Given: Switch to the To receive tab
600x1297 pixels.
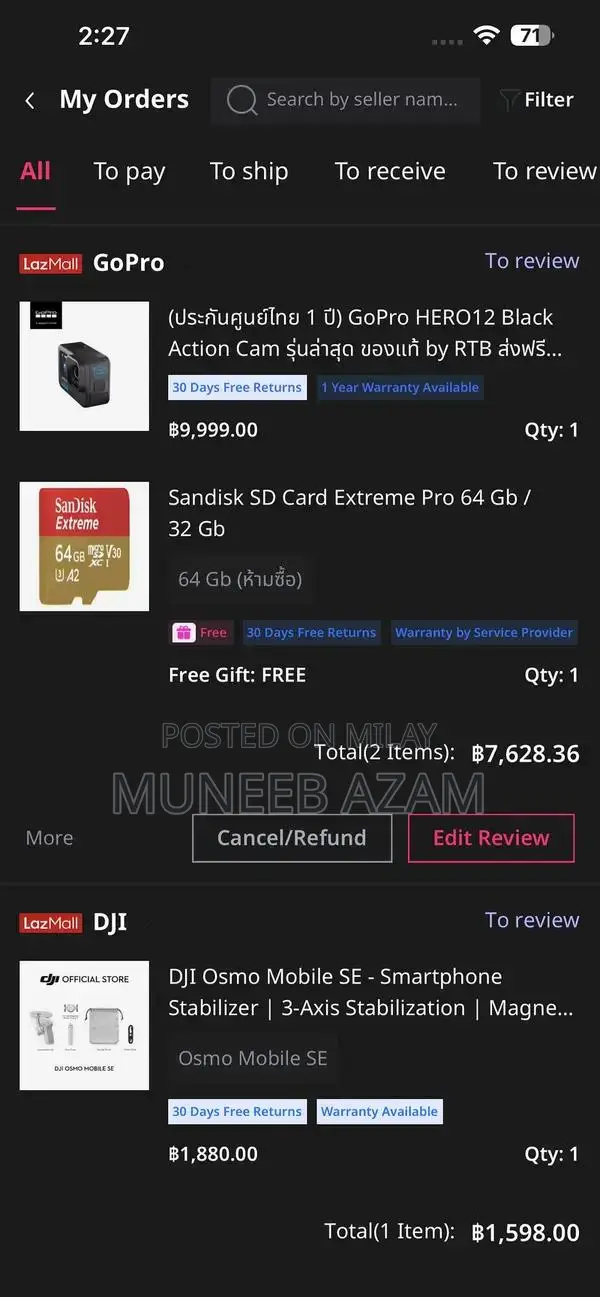Looking at the screenshot, I should coord(390,171).
